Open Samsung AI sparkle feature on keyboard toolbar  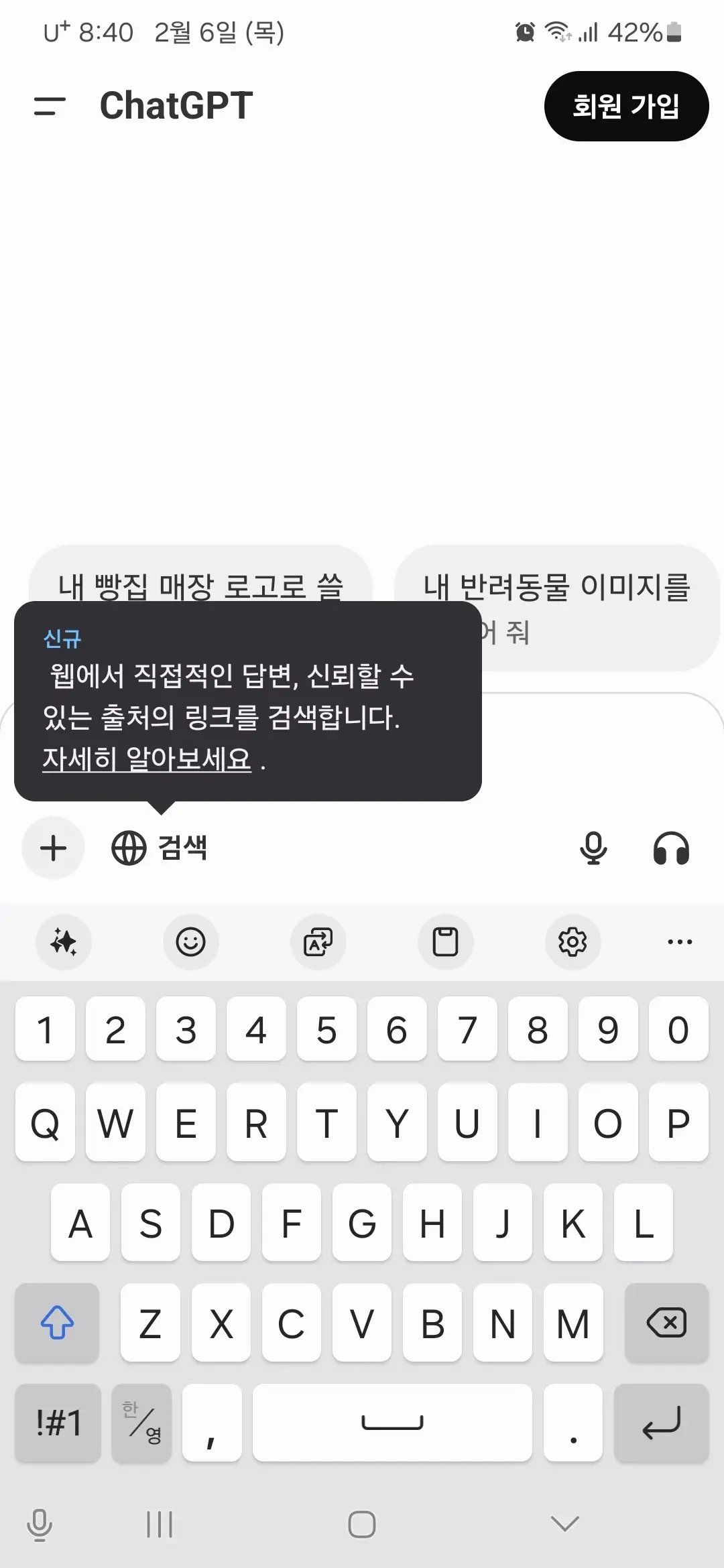(x=63, y=942)
